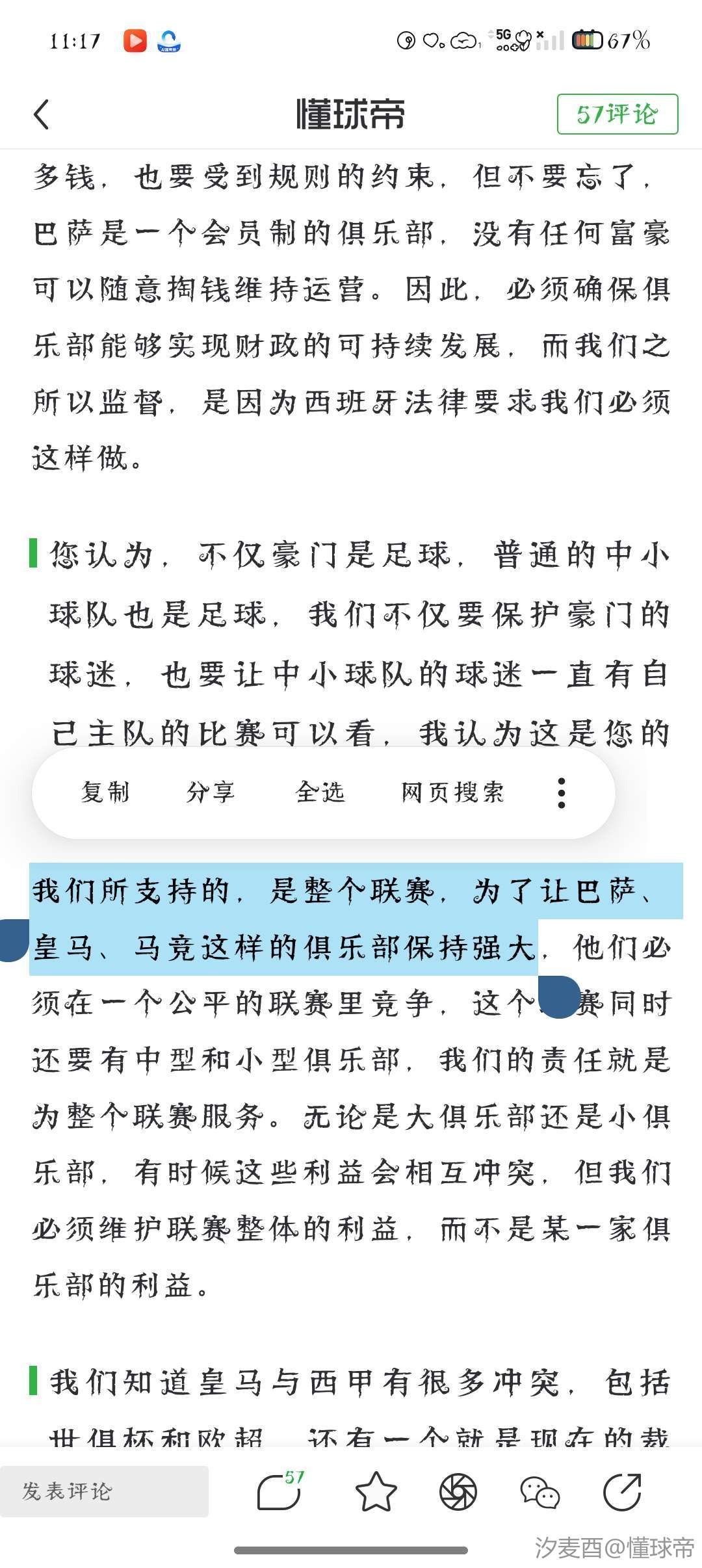Search the selection via 网页搜索
Viewport: 702px width, 1568px height.
452,792
